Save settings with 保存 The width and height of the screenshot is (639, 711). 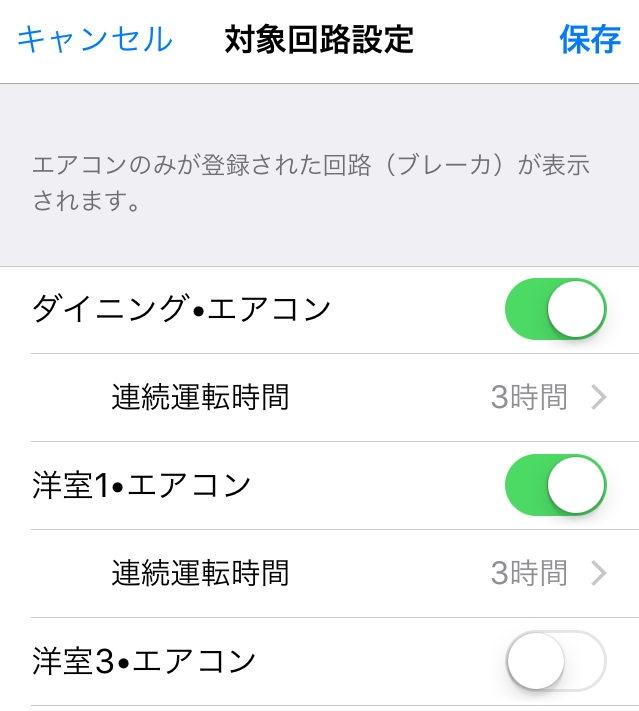[590, 40]
